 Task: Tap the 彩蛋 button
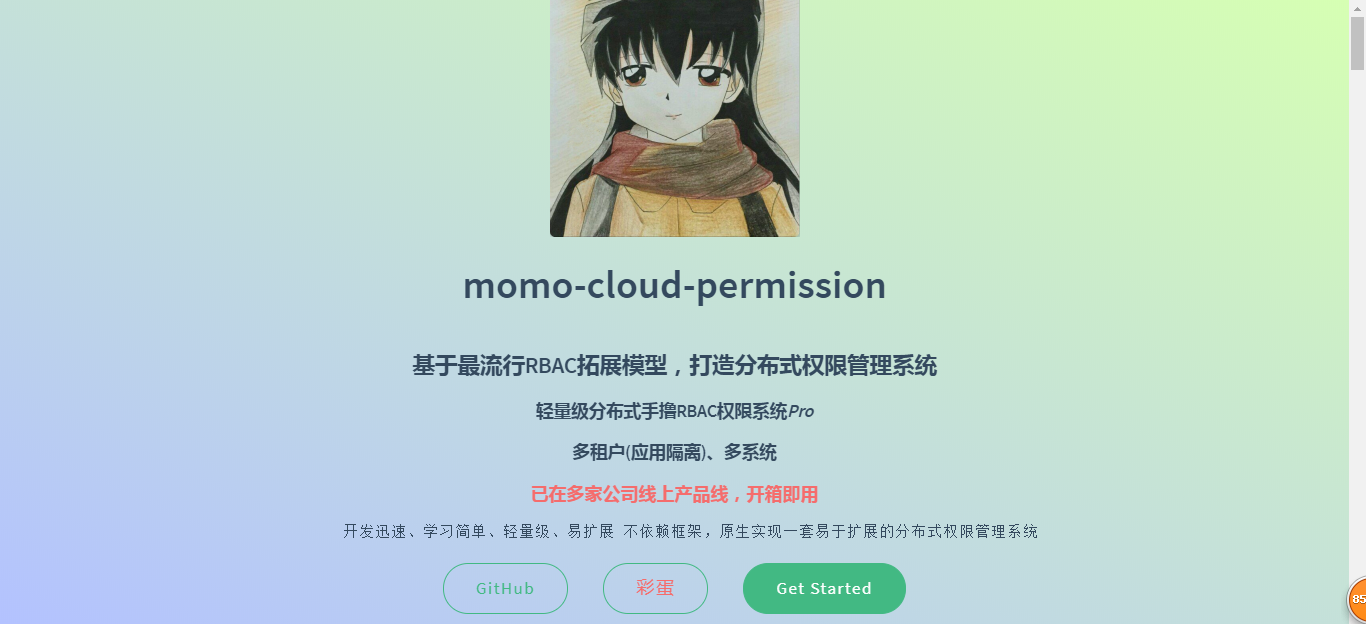(655, 588)
